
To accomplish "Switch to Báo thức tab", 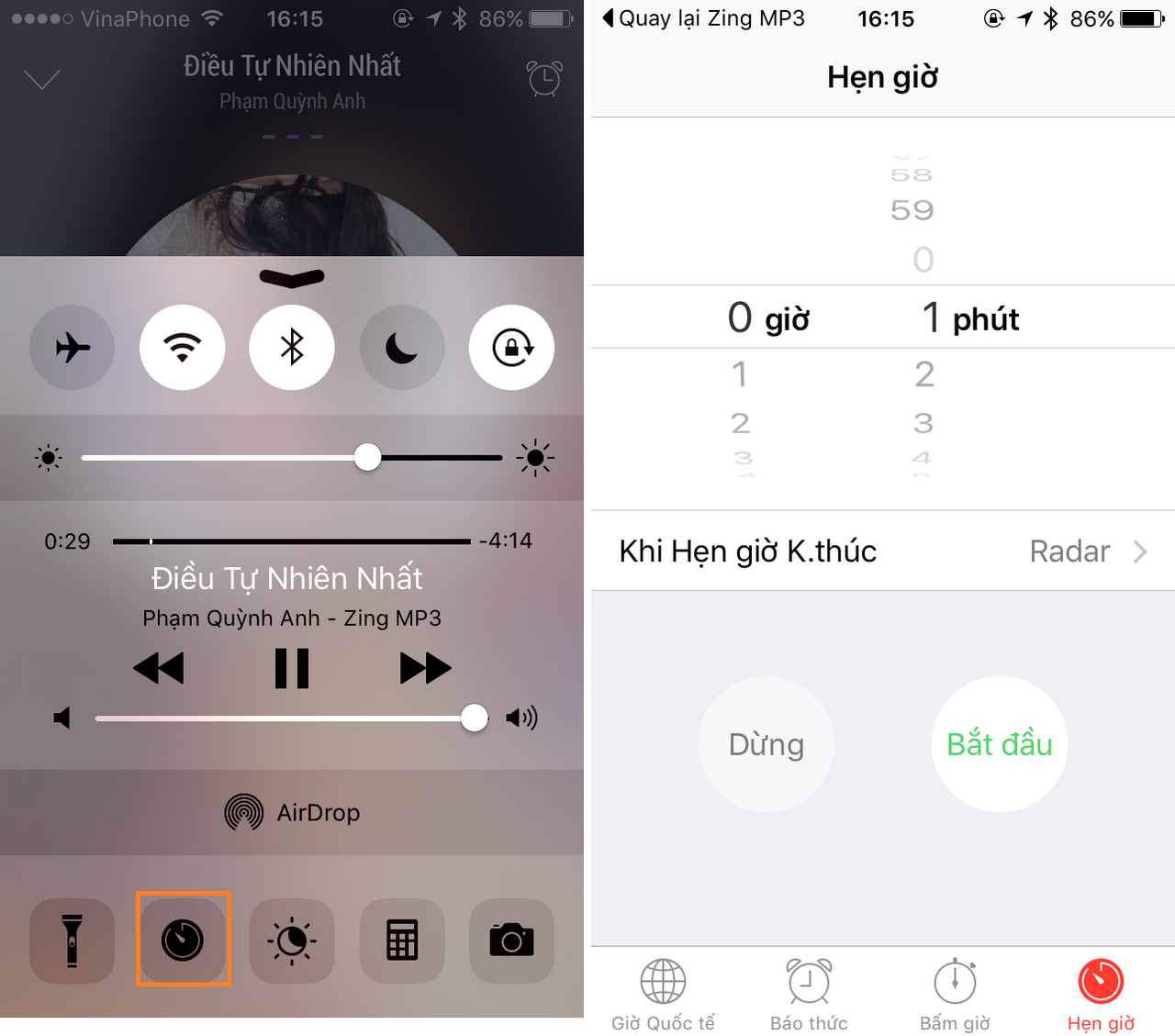I will pyautogui.click(x=809, y=995).
